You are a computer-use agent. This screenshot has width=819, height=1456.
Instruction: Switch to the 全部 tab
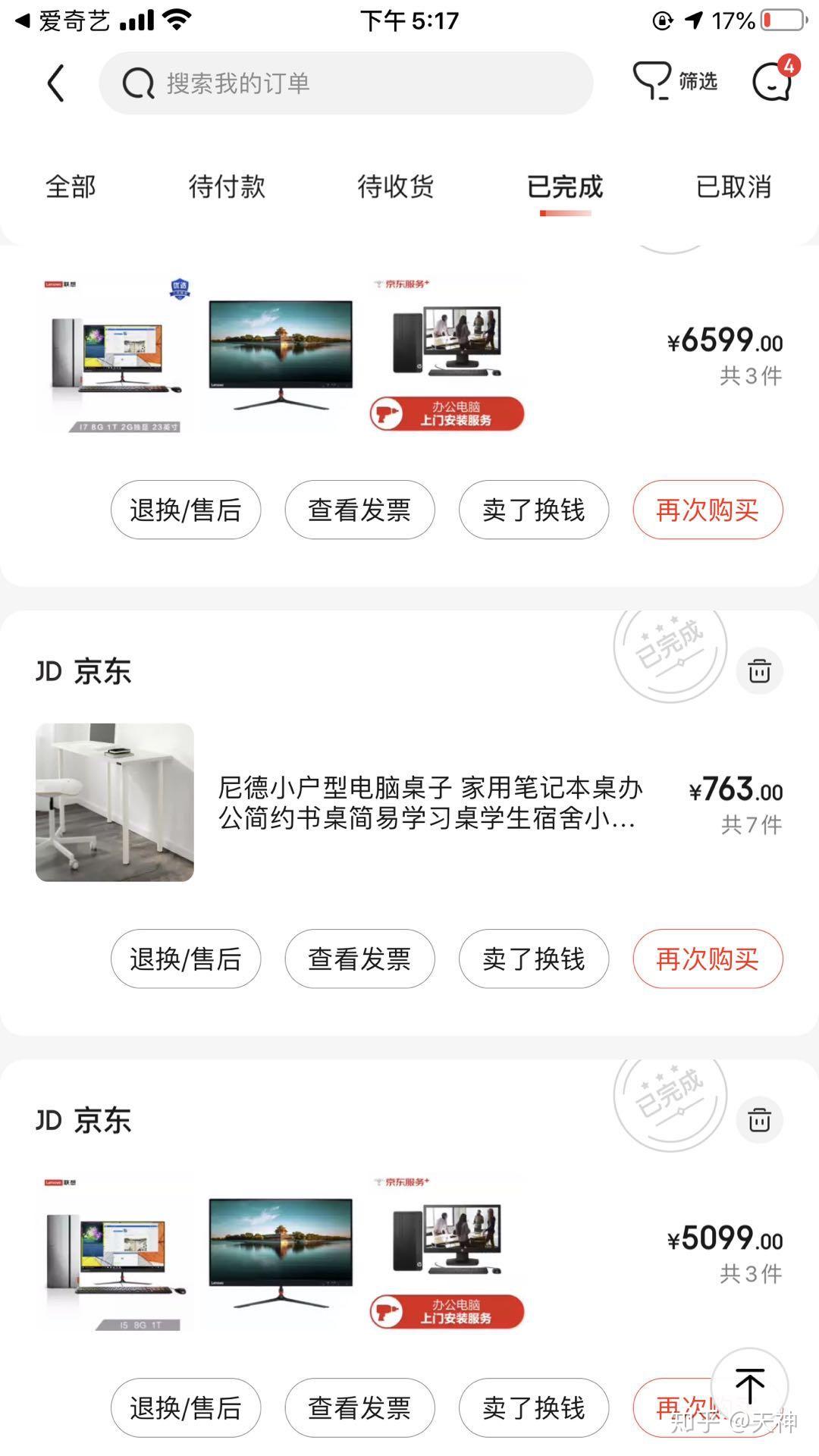point(71,187)
